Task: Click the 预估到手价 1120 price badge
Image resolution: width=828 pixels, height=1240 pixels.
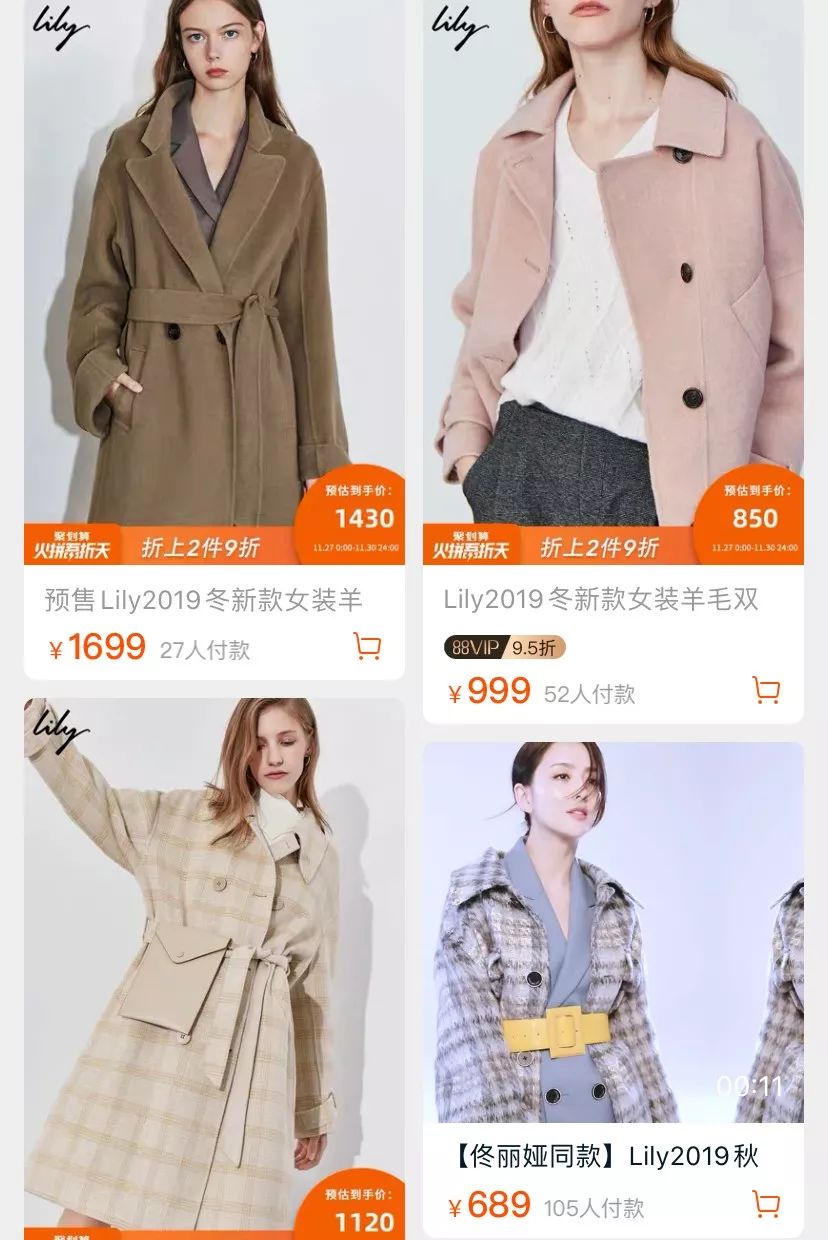Action: (363, 1210)
